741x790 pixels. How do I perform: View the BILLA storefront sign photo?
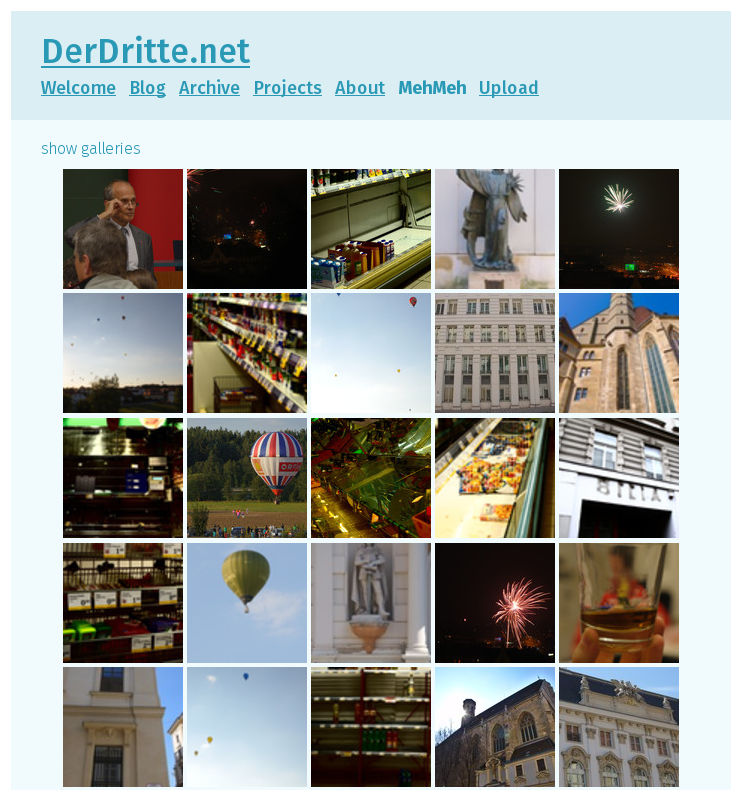click(619, 478)
